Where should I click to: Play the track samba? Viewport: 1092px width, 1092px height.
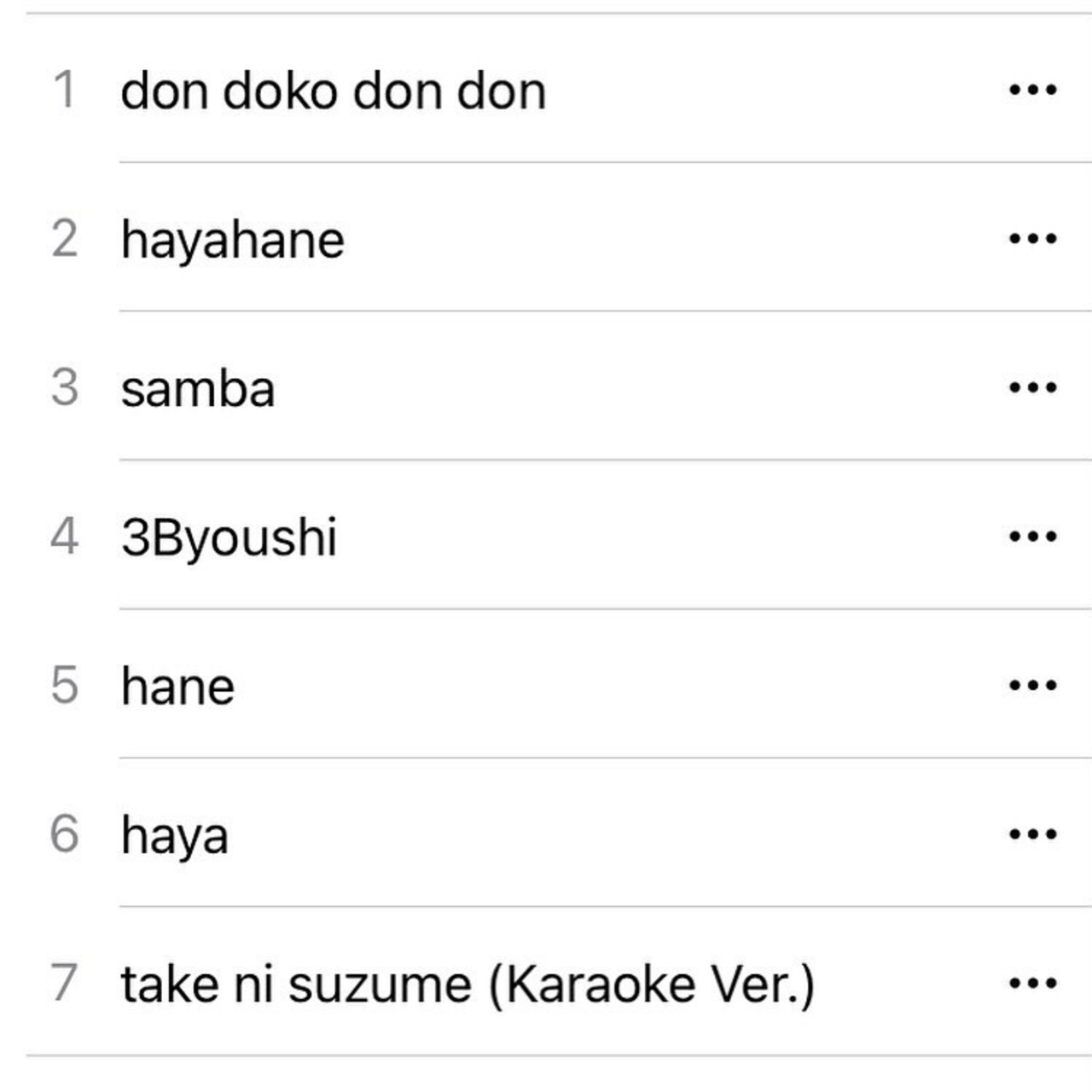tap(198, 388)
